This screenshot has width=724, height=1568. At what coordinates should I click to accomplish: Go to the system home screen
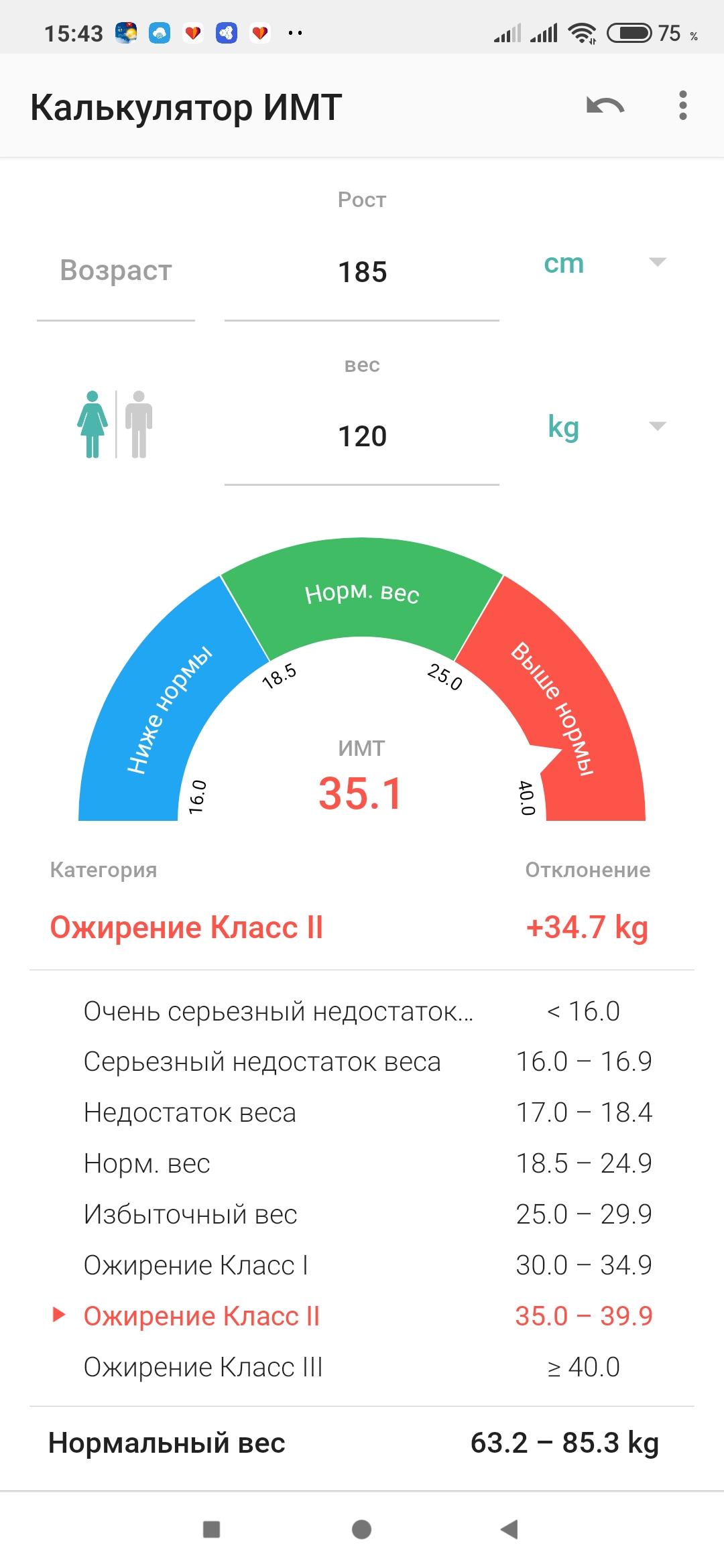click(362, 1529)
